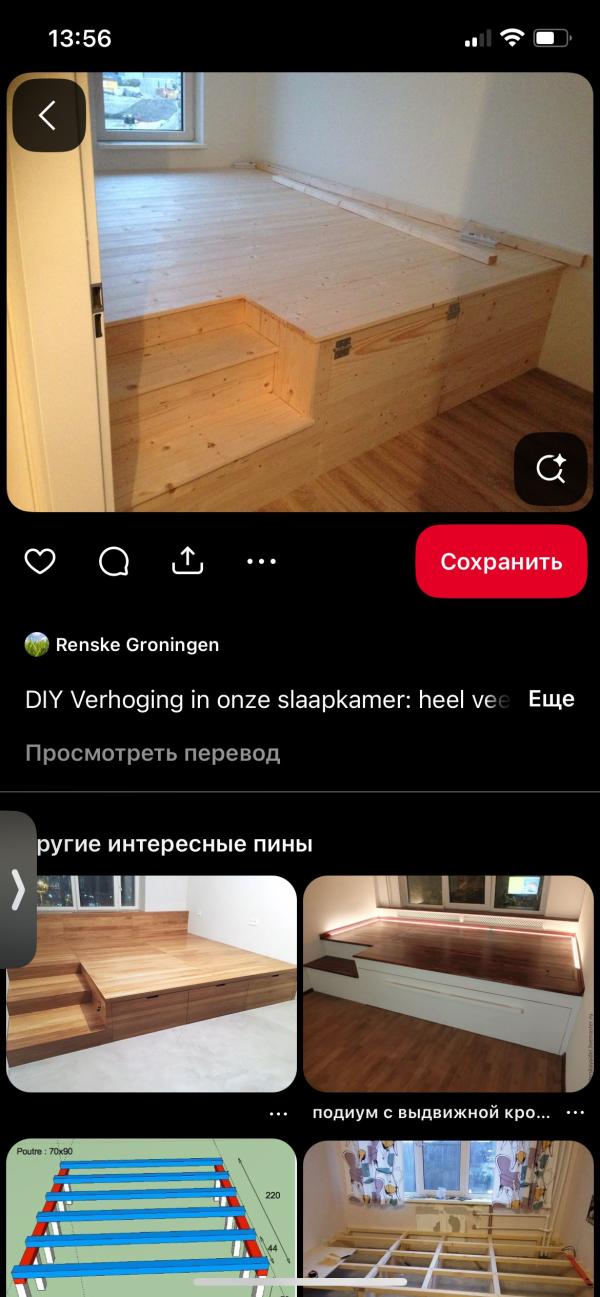Expand the description with Еще
Viewport: 600px width, 1297px height.
point(551,699)
